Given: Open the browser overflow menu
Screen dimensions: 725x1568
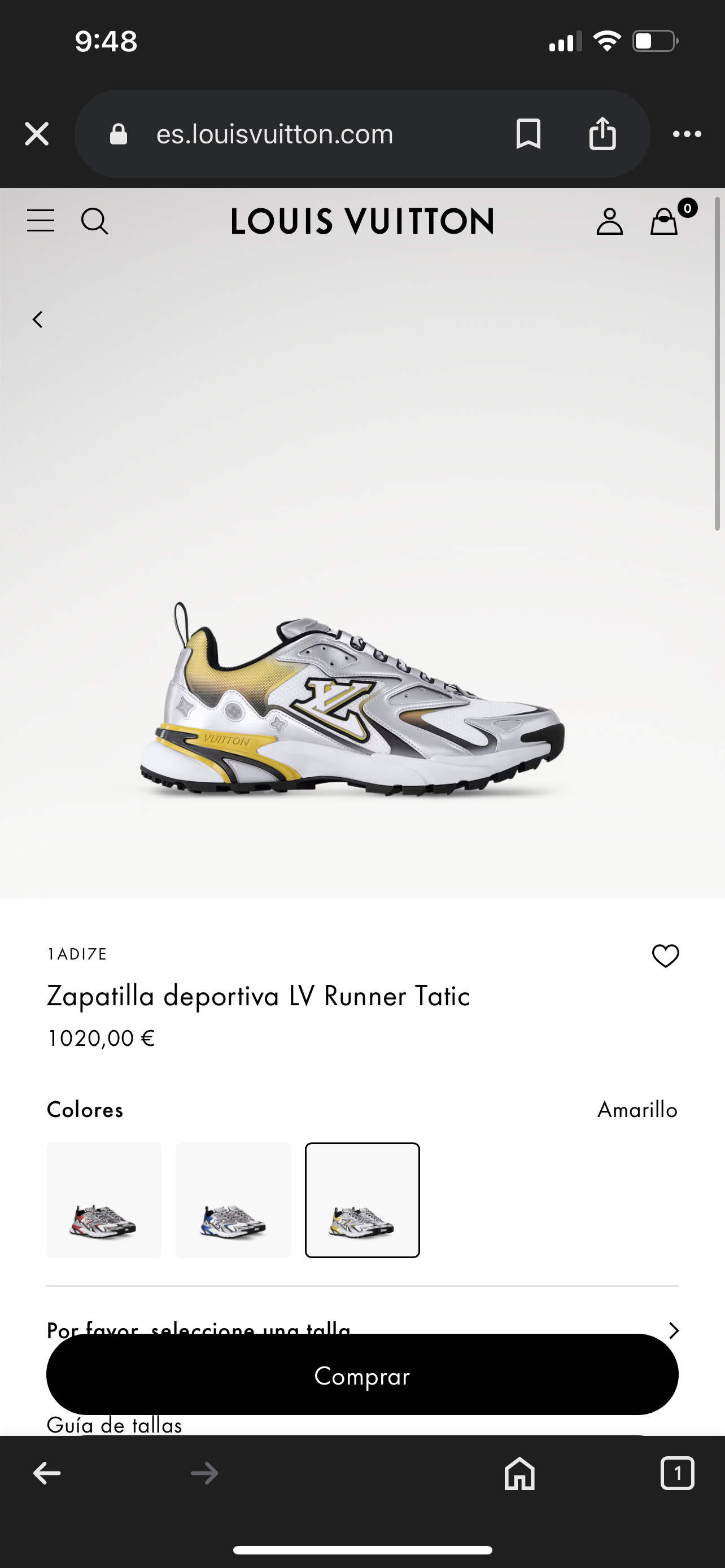Looking at the screenshot, I should (687, 134).
